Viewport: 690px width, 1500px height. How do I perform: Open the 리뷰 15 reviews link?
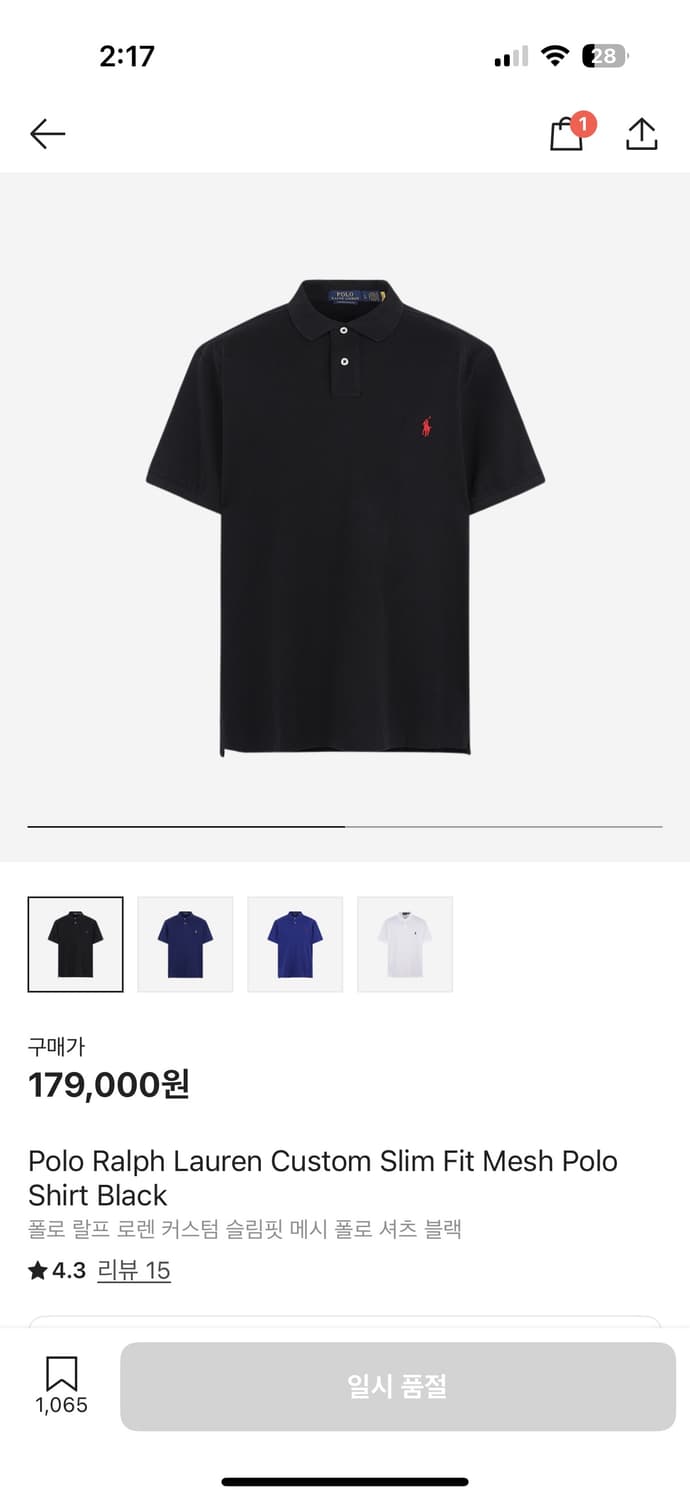coord(134,1270)
